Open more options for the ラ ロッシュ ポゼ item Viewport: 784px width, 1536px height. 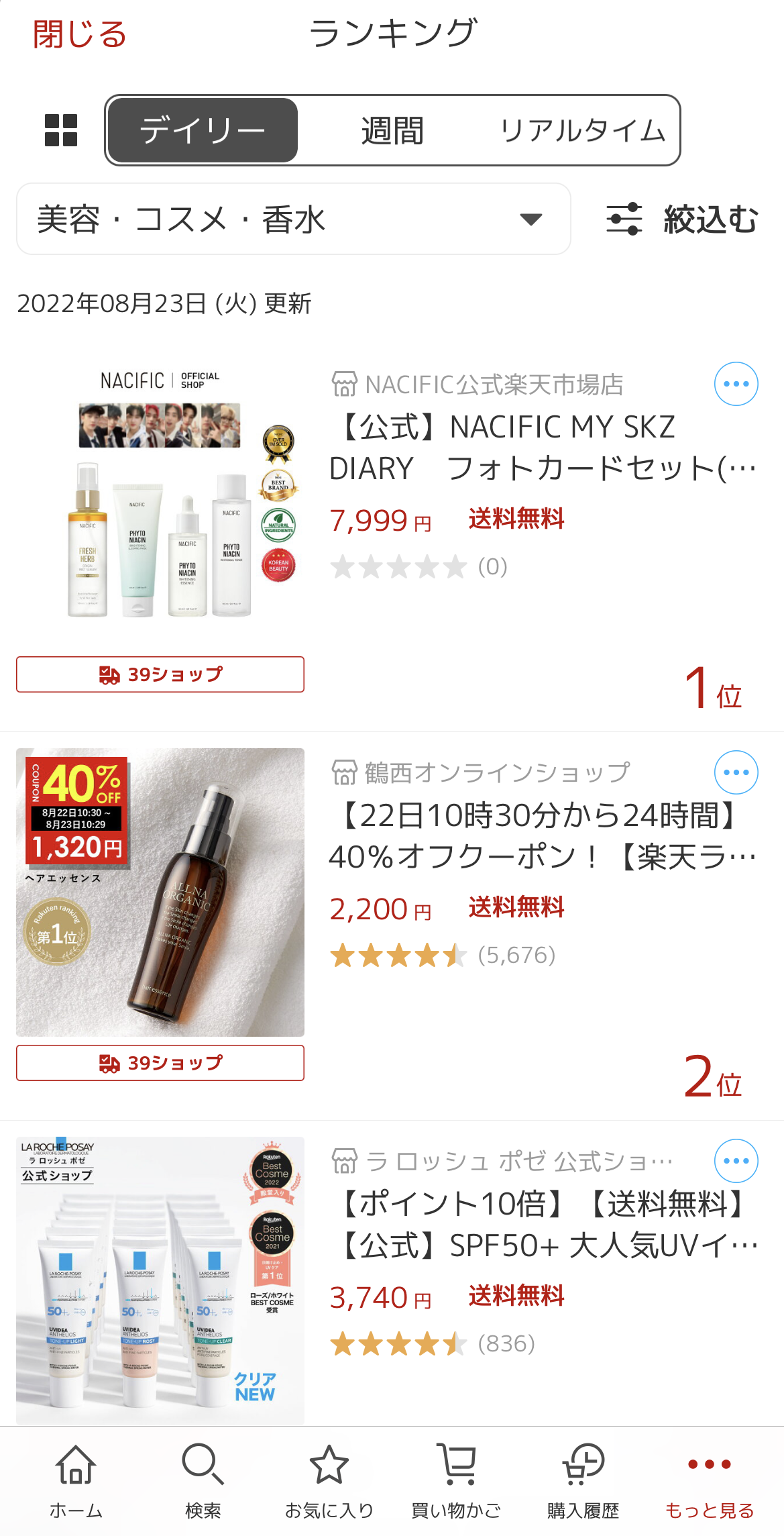click(736, 1161)
